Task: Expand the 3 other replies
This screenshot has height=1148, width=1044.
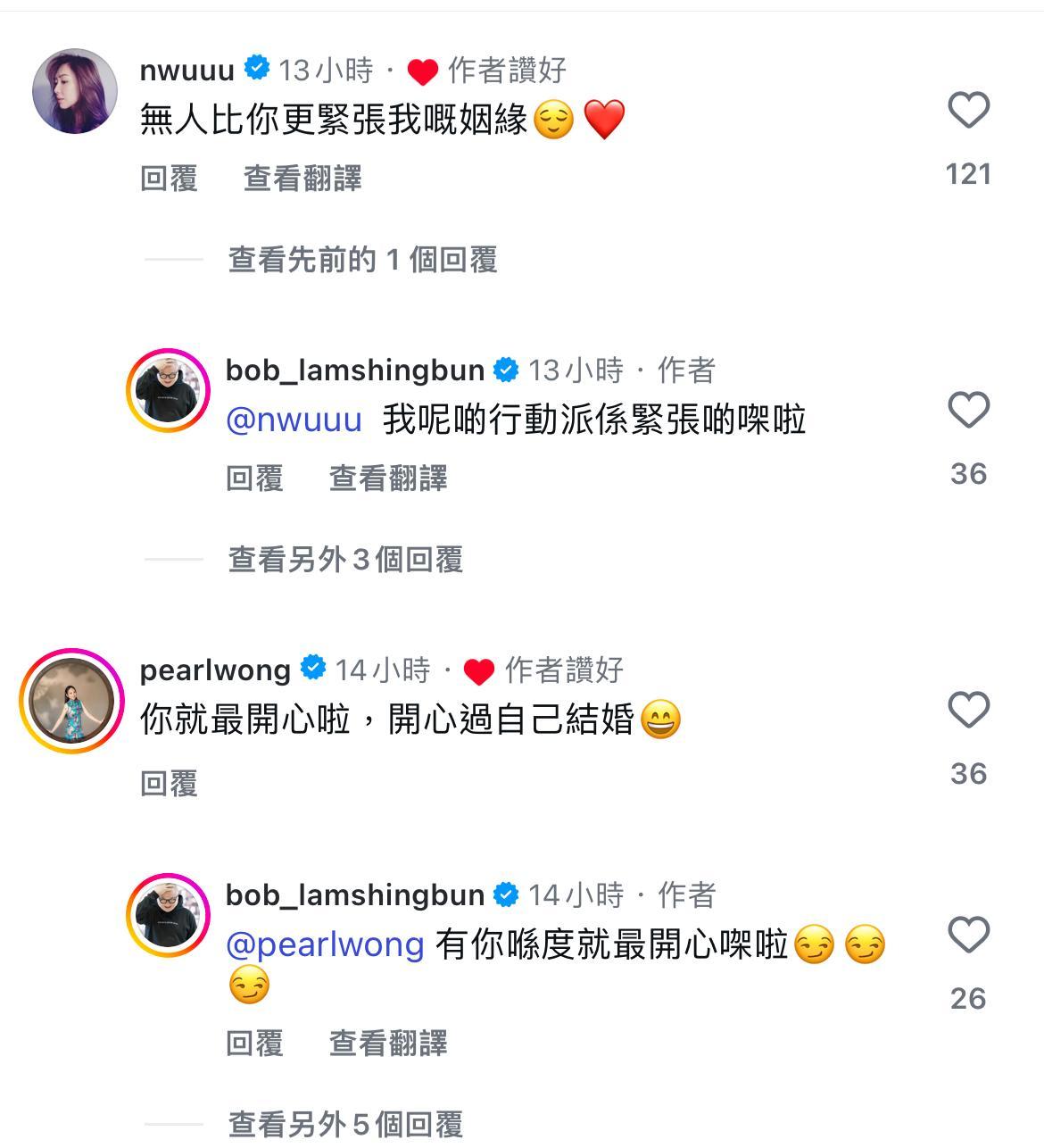Action: 345,560
